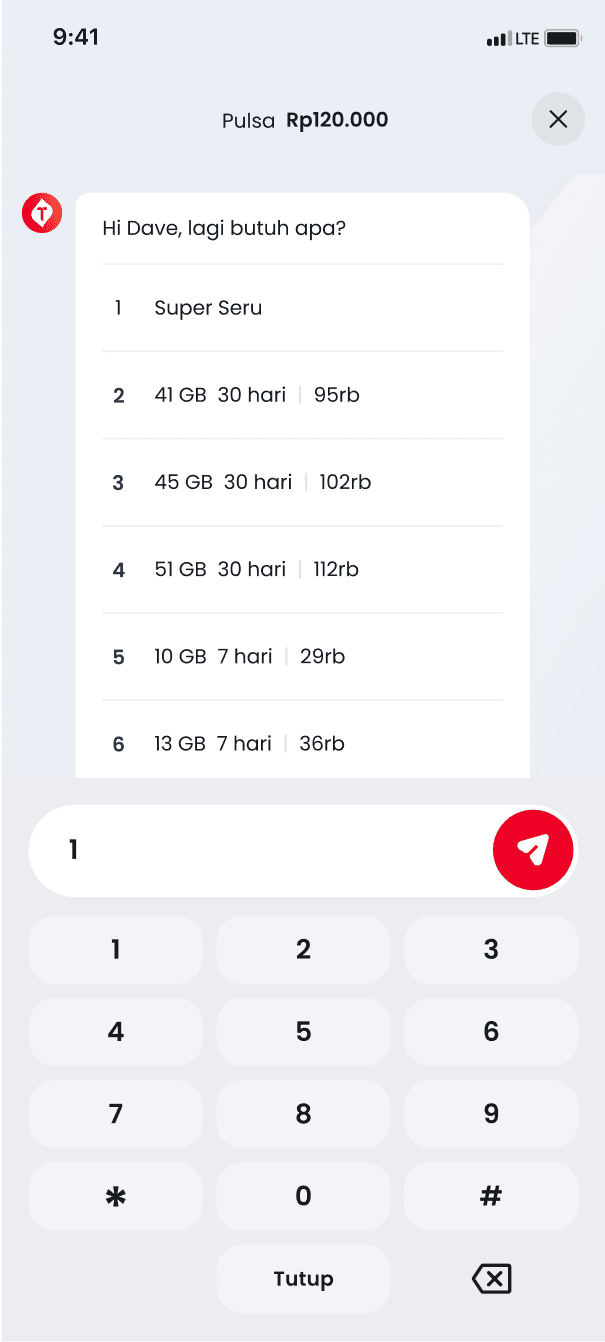Enter digit 5 on the keypad

tap(303, 1032)
